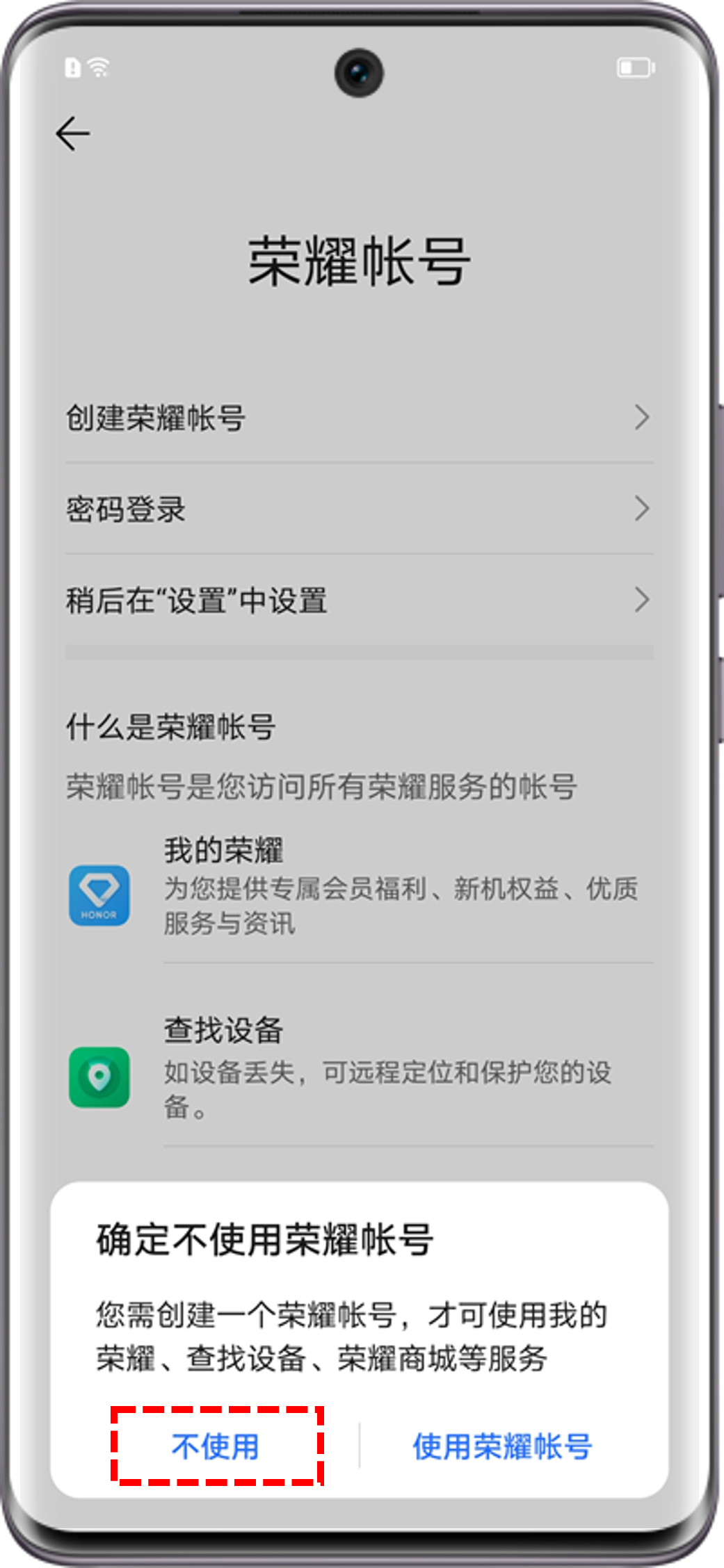Select 使用荣耀帐号 in the dialog
The image size is (724, 1568).
(x=502, y=1446)
